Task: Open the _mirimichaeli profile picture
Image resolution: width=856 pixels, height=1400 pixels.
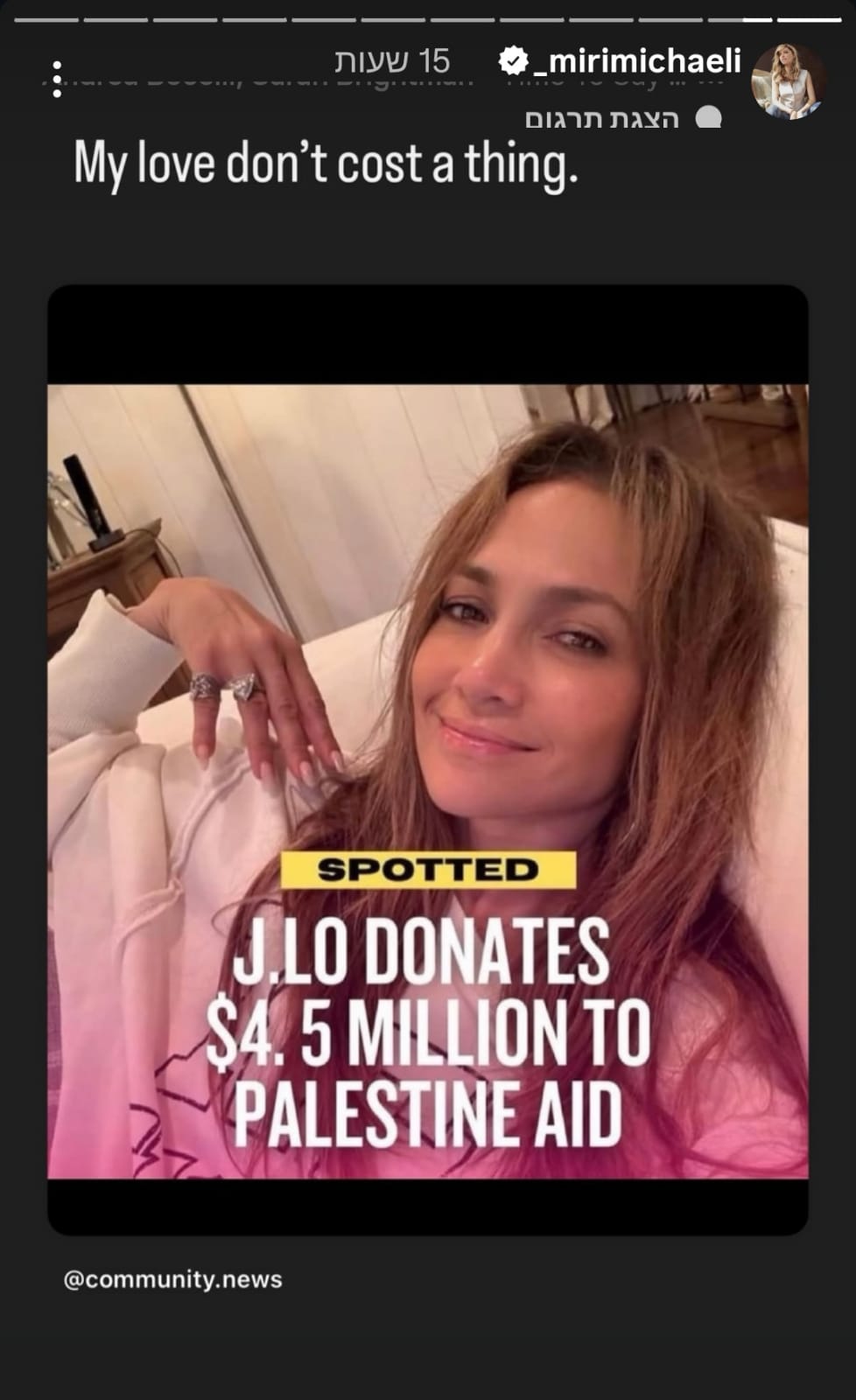Action: tap(788, 80)
